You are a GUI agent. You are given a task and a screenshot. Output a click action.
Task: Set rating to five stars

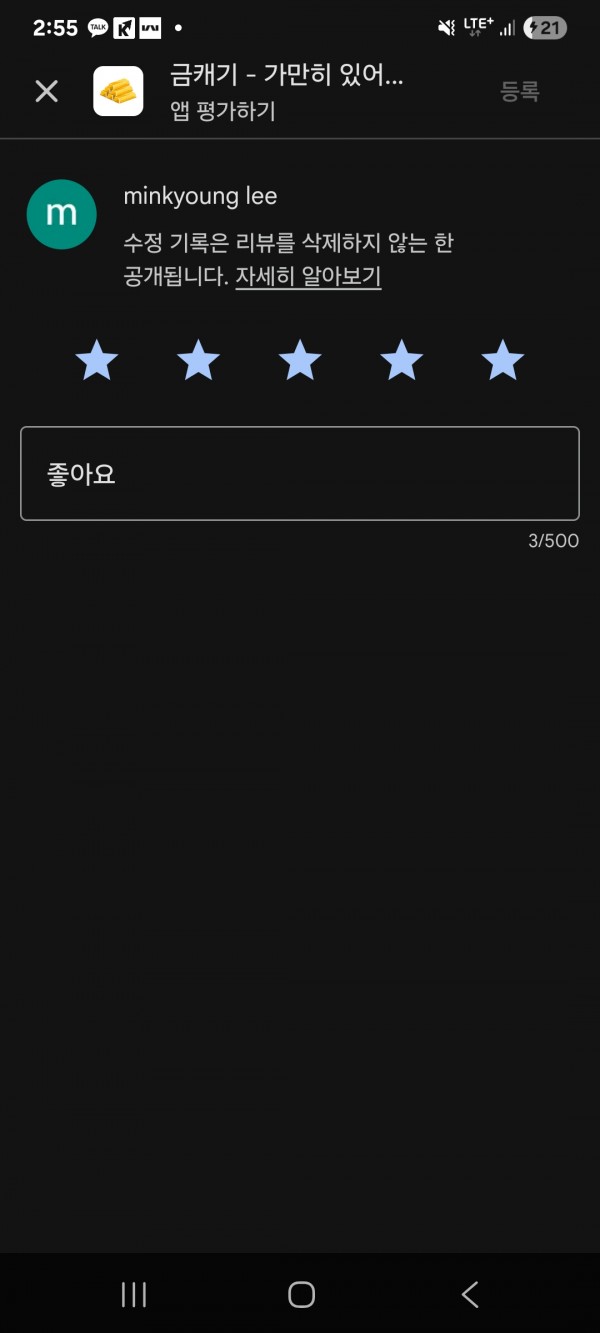coord(503,360)
